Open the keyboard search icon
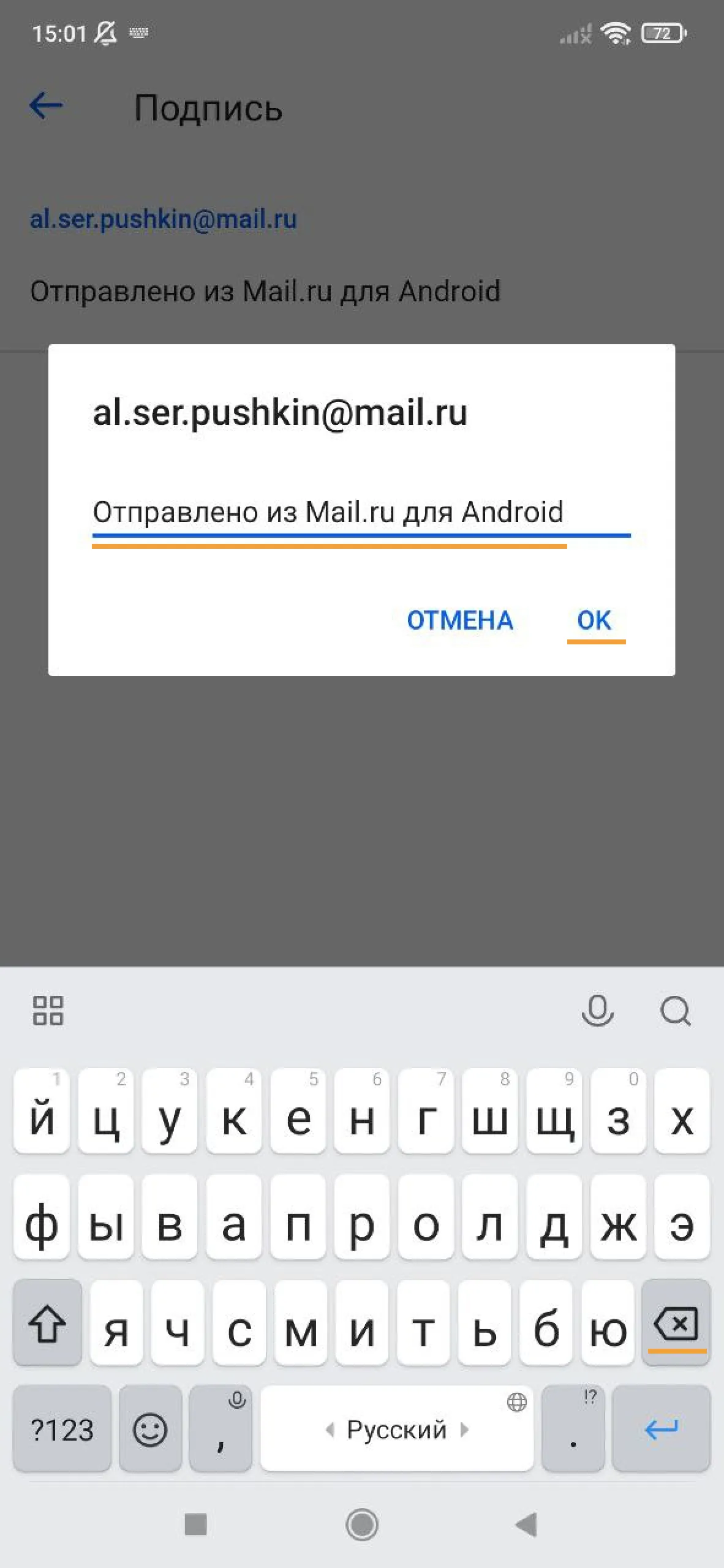Screen dimensions: 724x1568 point(676,1011)
